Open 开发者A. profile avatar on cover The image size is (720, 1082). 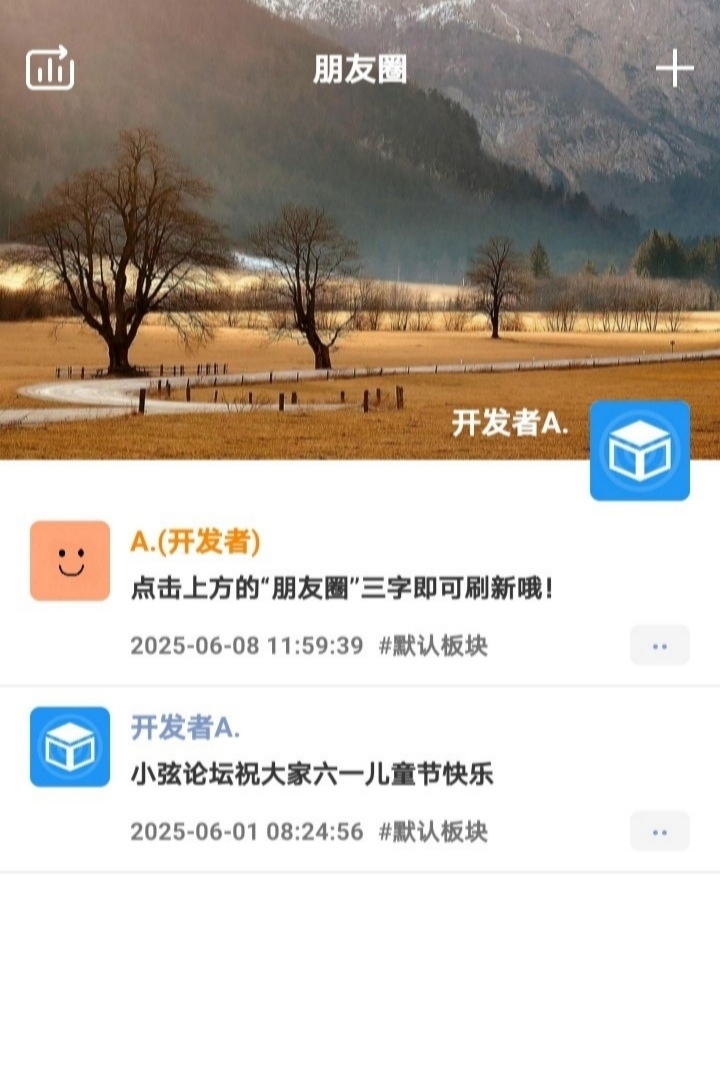pos(640,451)
